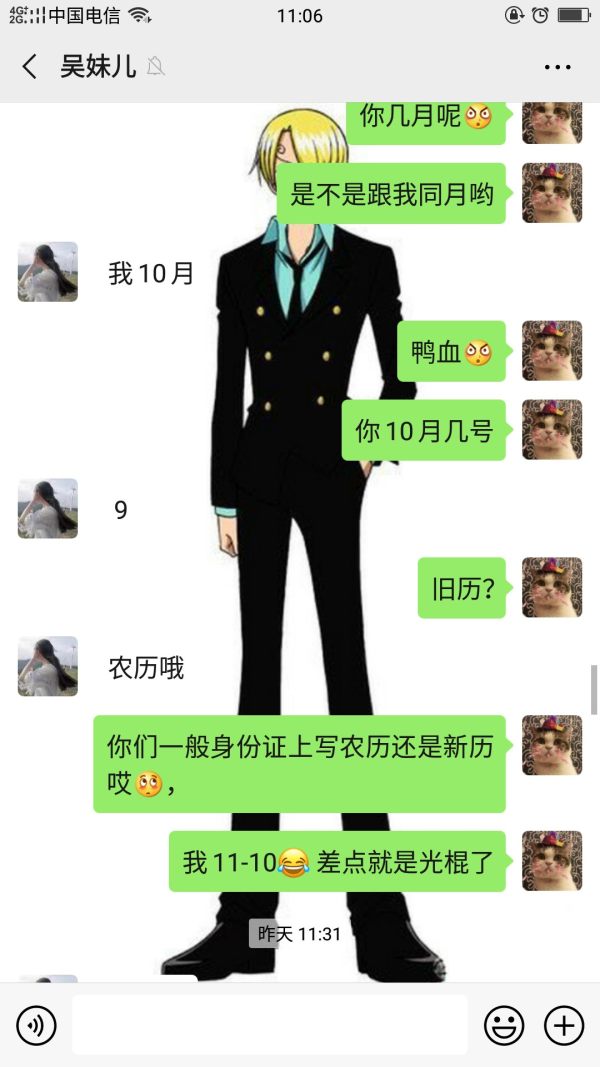Viewport: 600px width, 1067px height.
Task: Go back from 吴妹儿 chat
Action: click(29, 67)
